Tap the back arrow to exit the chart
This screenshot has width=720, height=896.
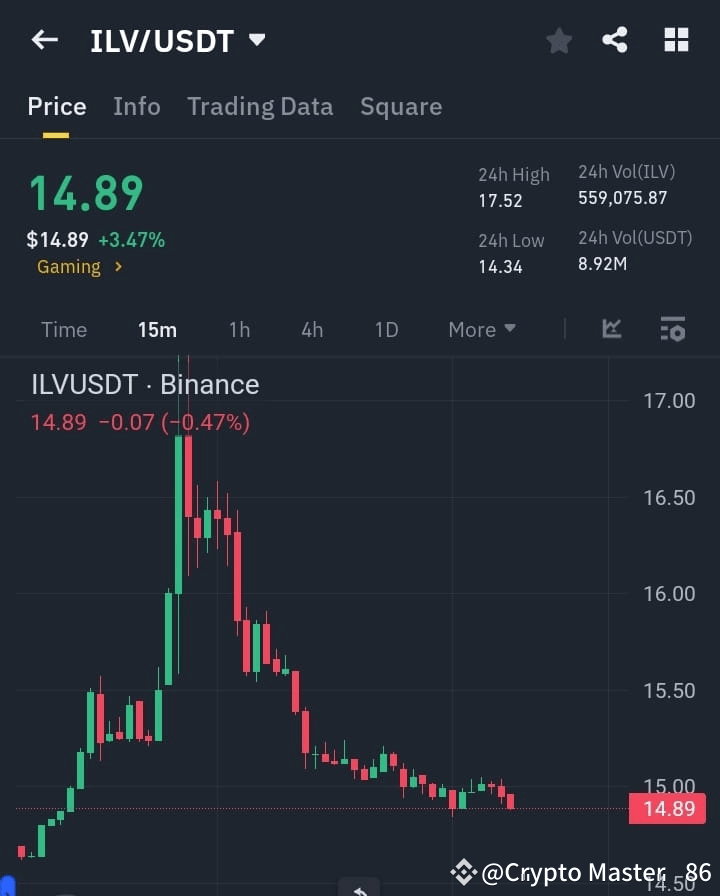point(44,40)
